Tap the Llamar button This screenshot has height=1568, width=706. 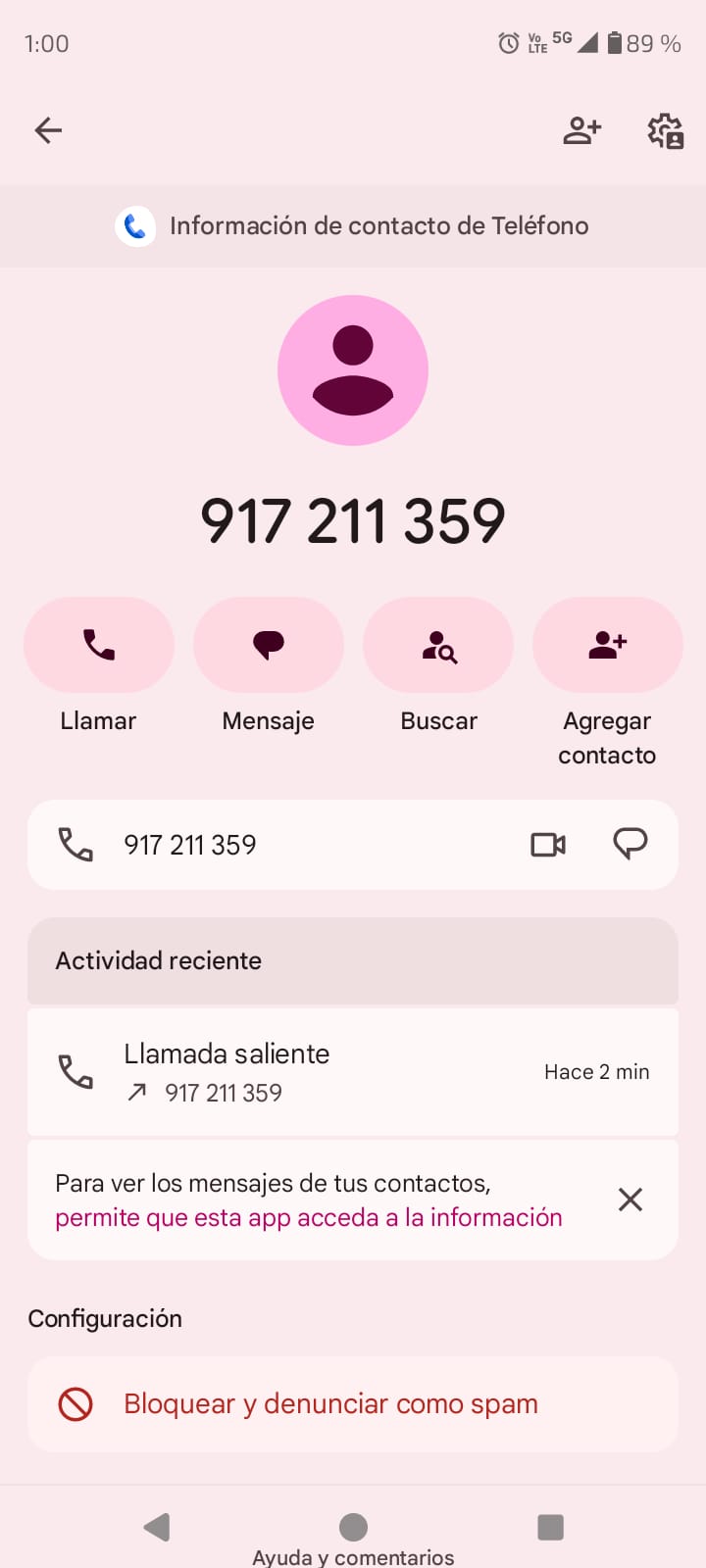[98, 646]
